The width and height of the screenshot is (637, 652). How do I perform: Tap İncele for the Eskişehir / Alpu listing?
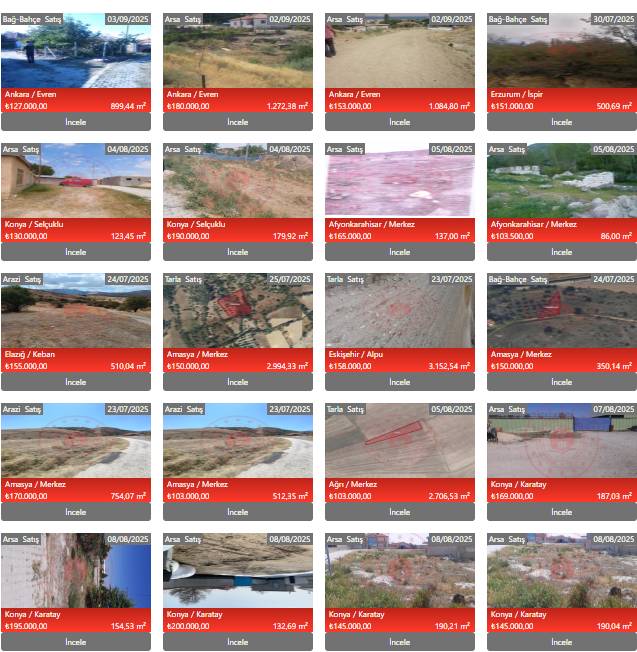(x=399, y=382)
